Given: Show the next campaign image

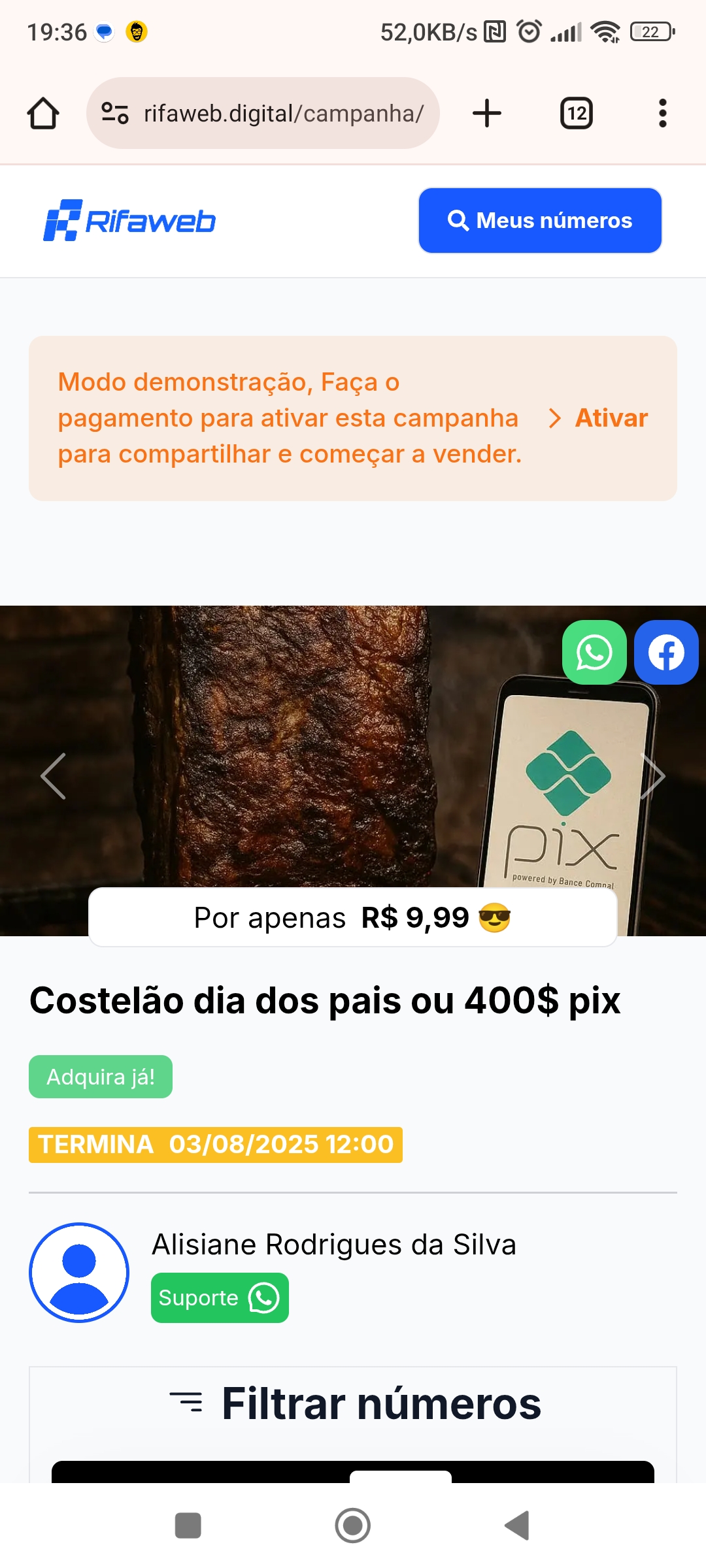Looking at the screenshot, I should point(652,776).
